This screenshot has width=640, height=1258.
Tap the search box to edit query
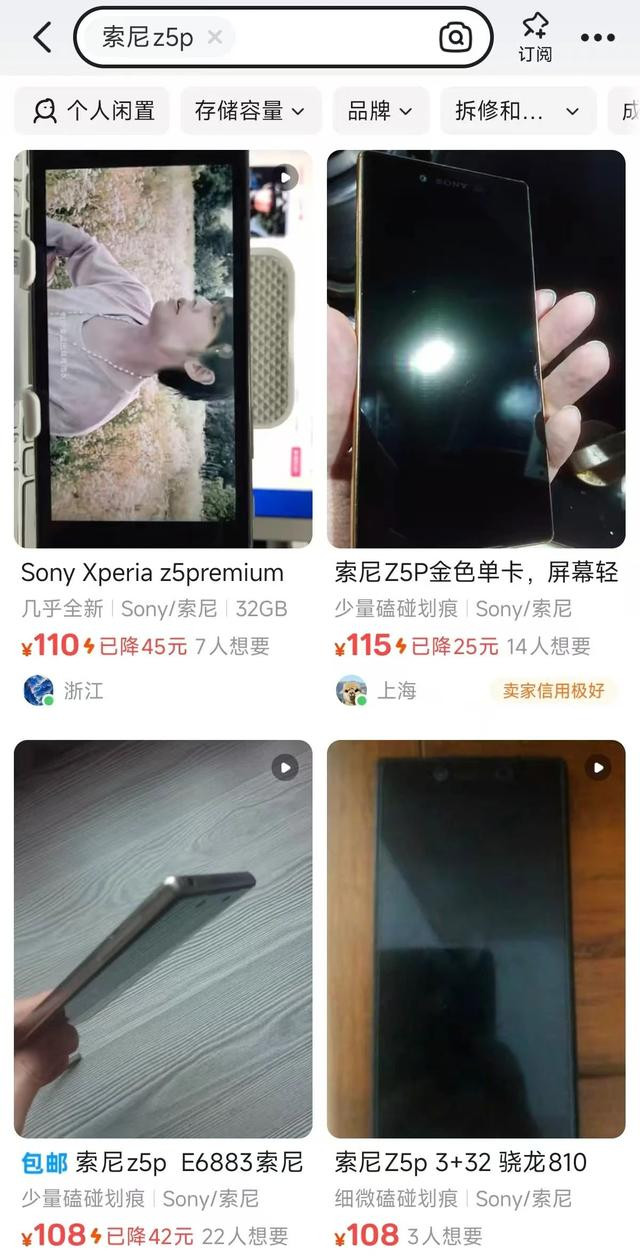(330, 38)
